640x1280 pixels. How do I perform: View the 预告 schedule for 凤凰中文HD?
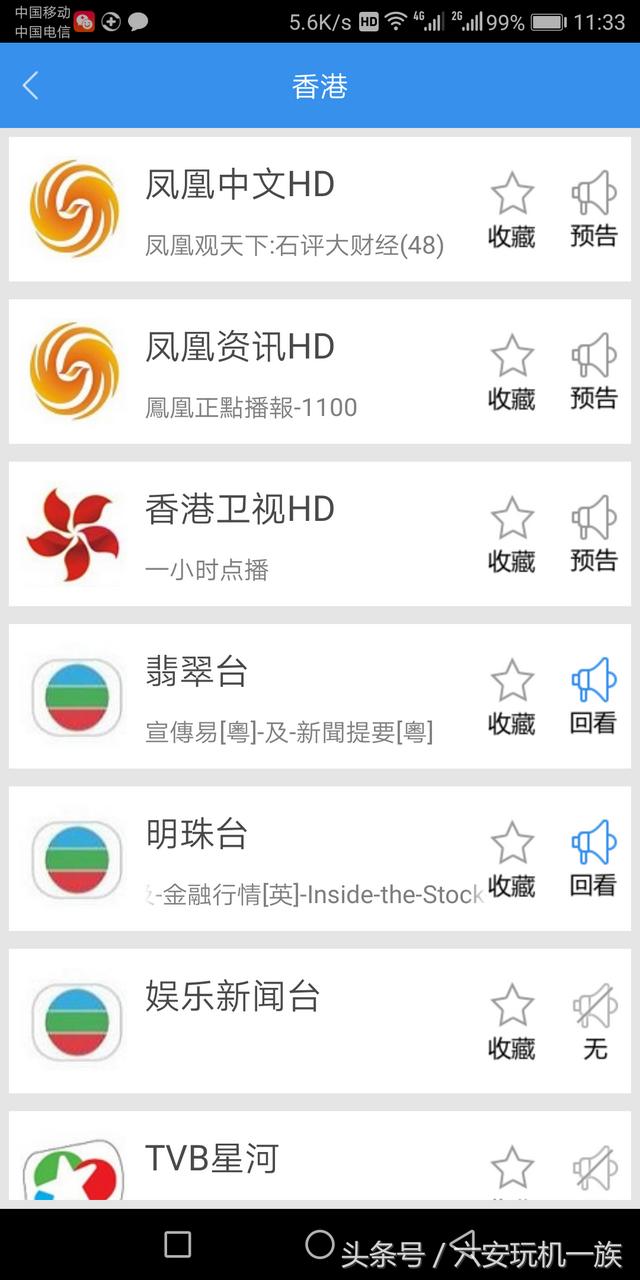tap(594, 209)
